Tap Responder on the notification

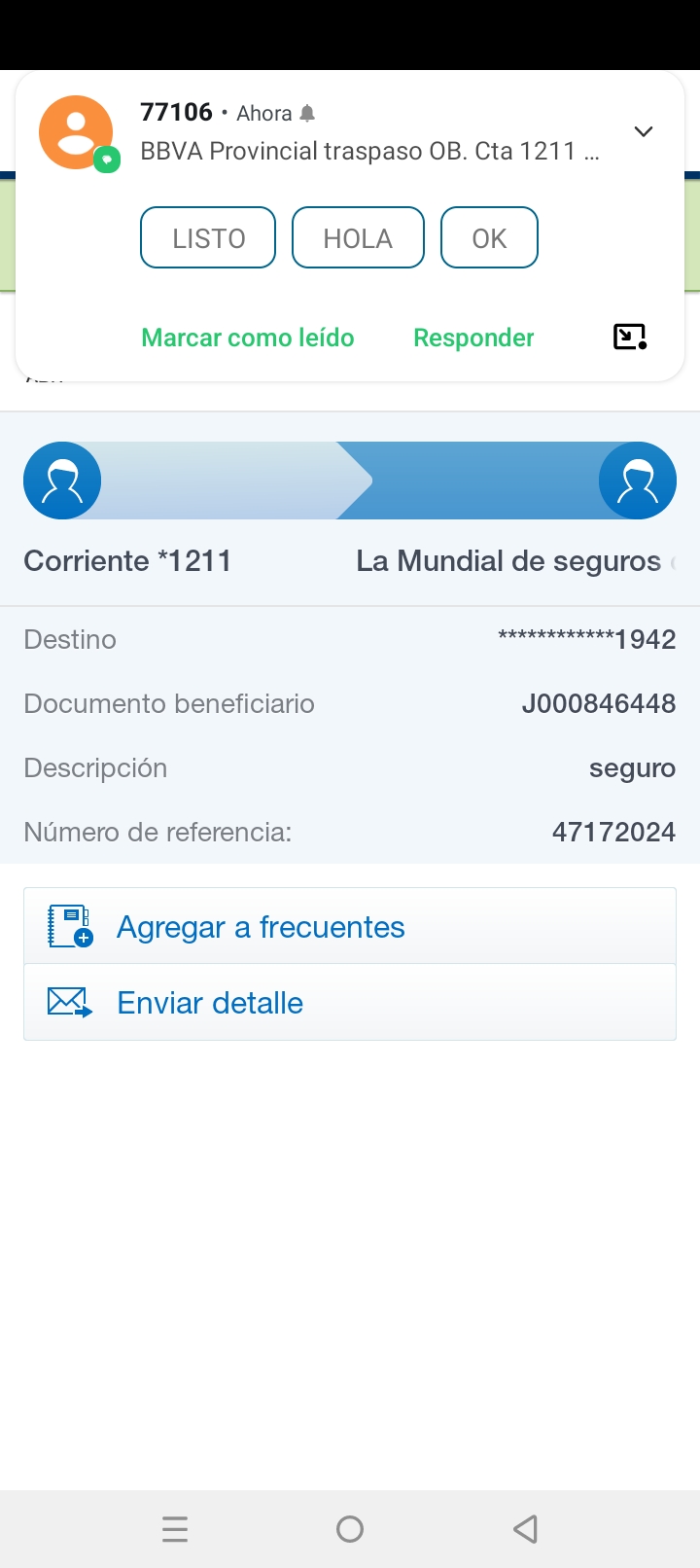point(473,338)
